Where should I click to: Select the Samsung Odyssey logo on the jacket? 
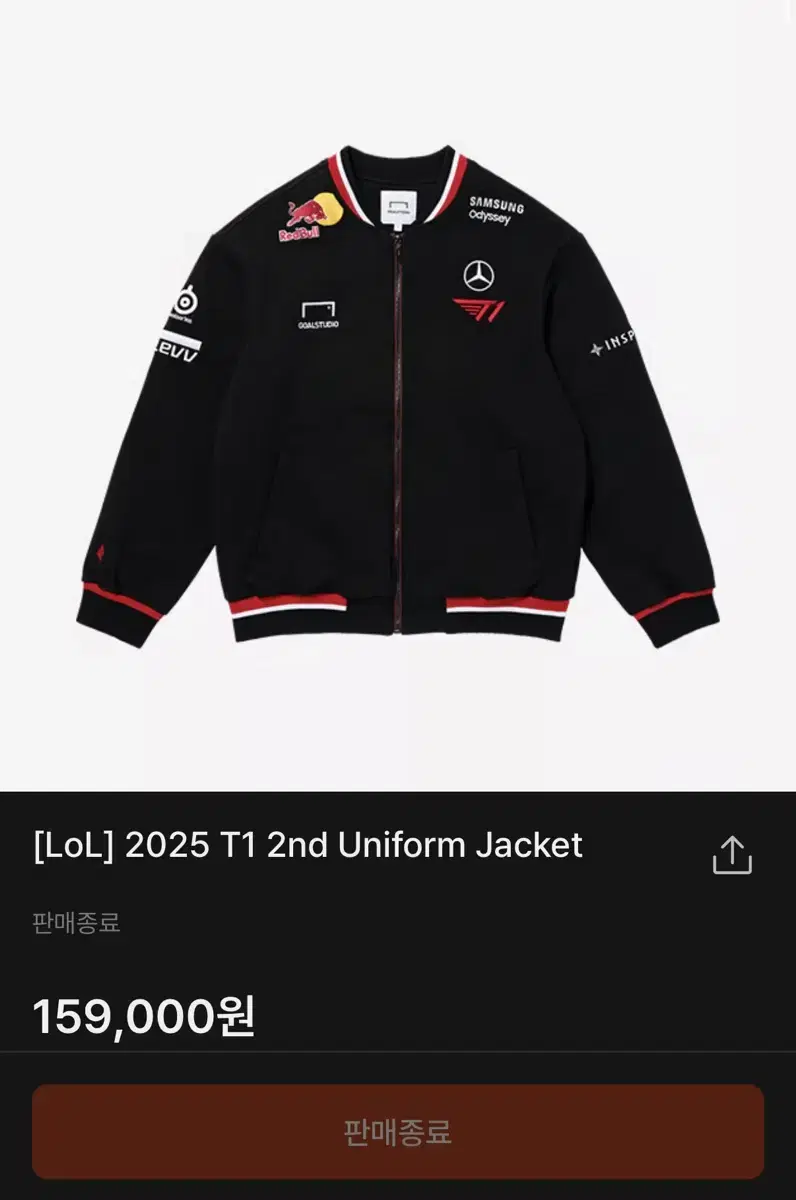point(493,207)
